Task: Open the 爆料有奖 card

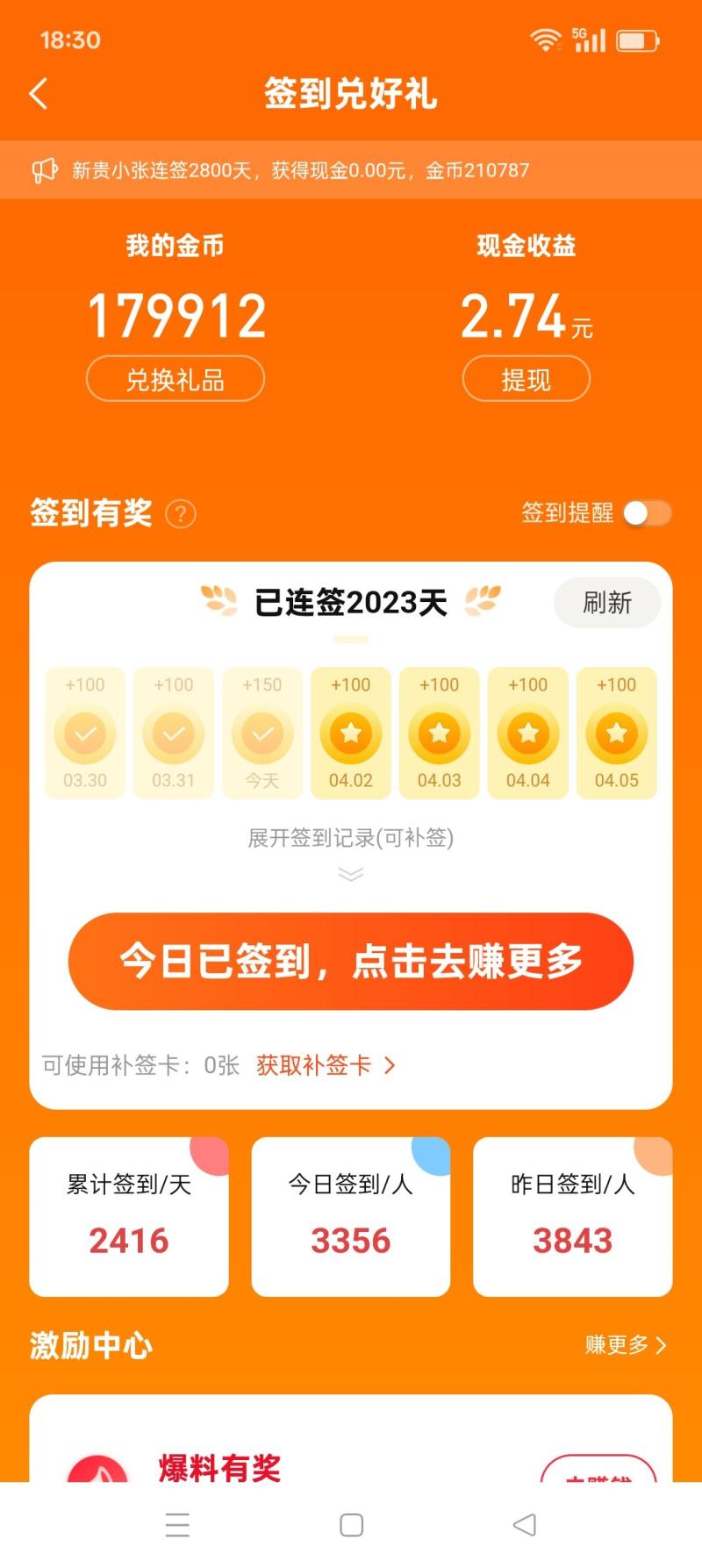Action: click(x=219, y=1465)
